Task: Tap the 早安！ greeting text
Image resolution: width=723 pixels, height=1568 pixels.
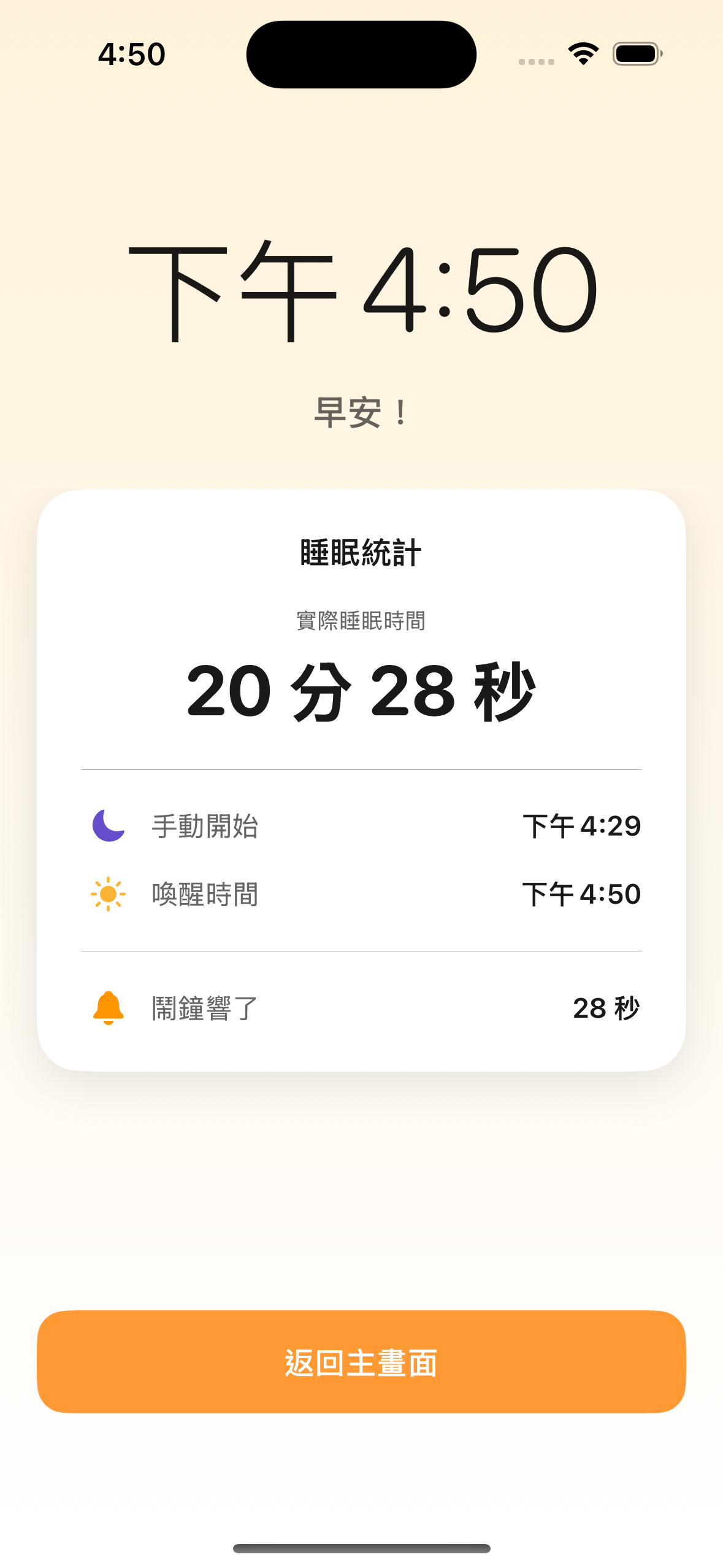Action: point(361,411)
